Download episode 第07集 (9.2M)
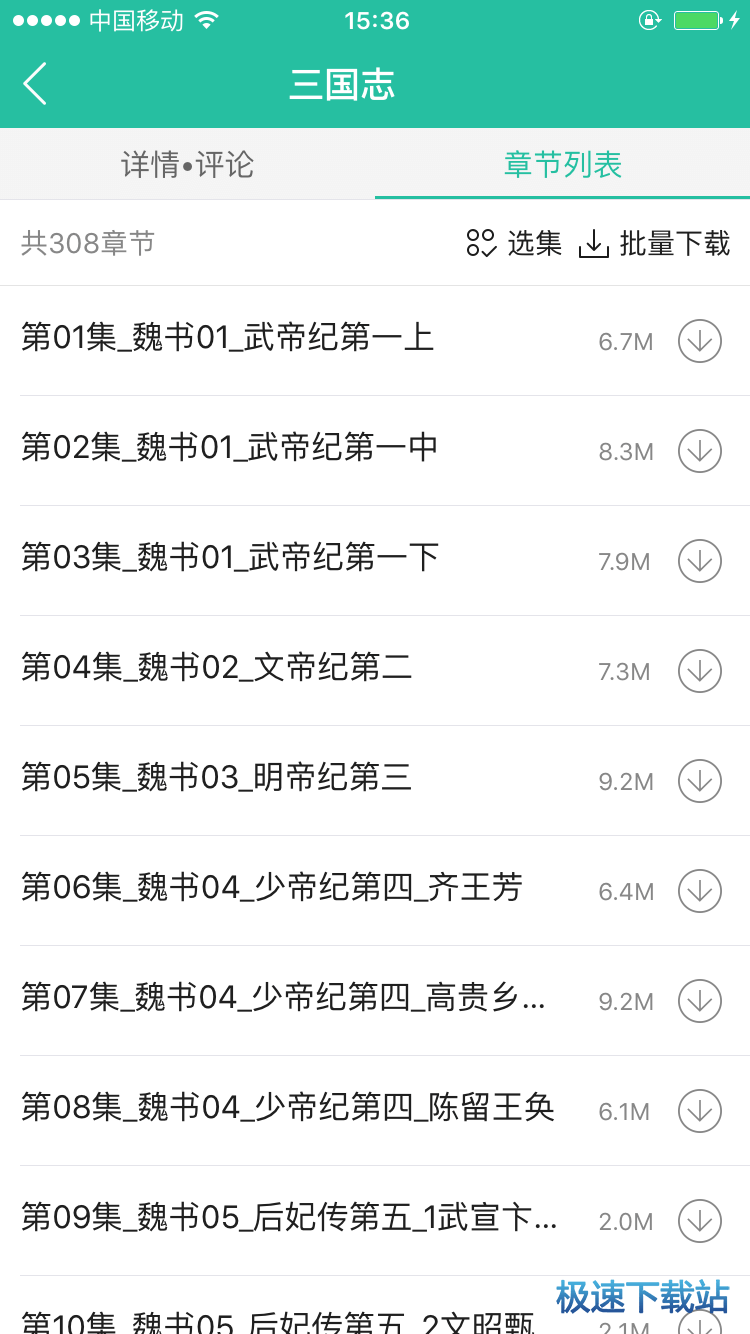Image resolution: width=750 pixels, height=1334 pixels. [700, 1001]
